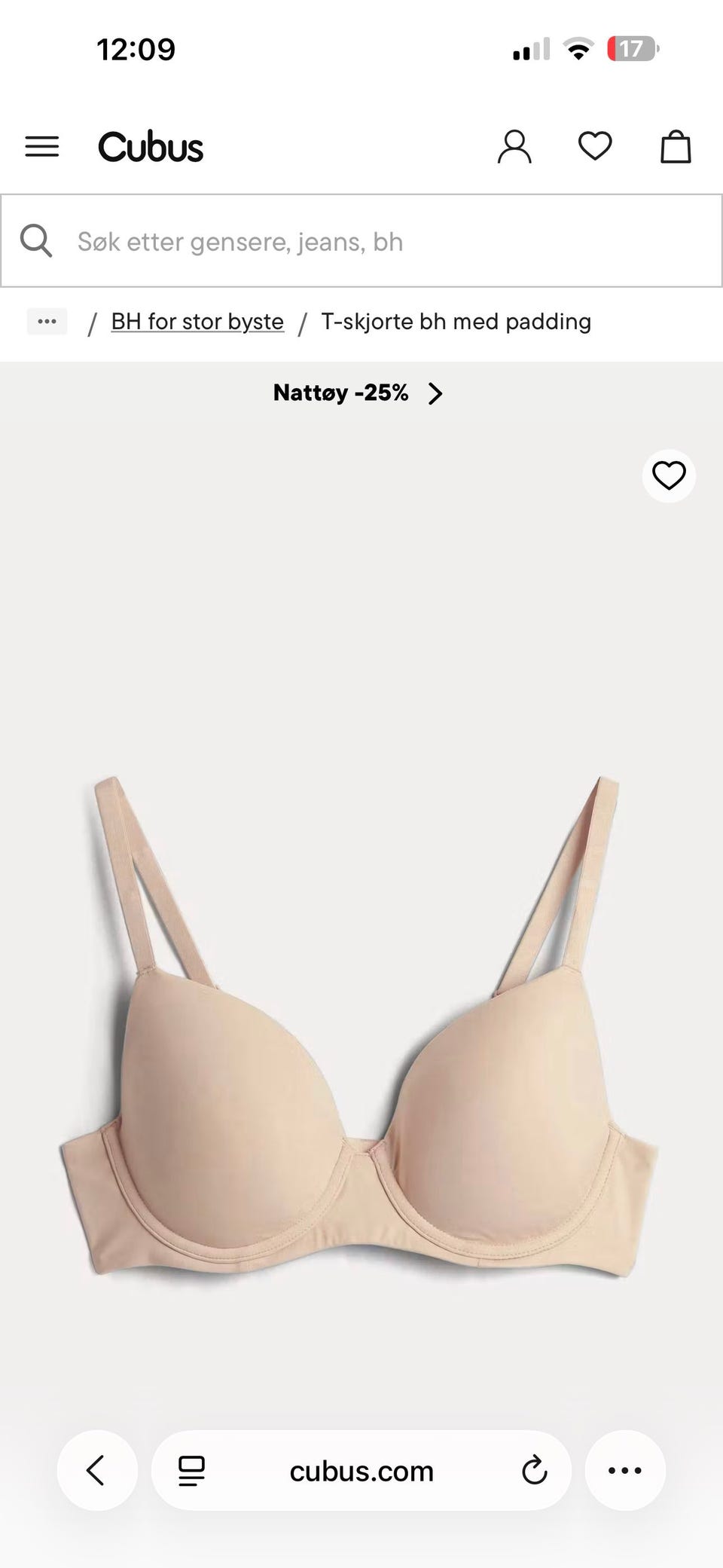Tap the search field for gensere, jeans, bh
Viewport: 723px width, 1568px height.
click(x=361, y=241)
